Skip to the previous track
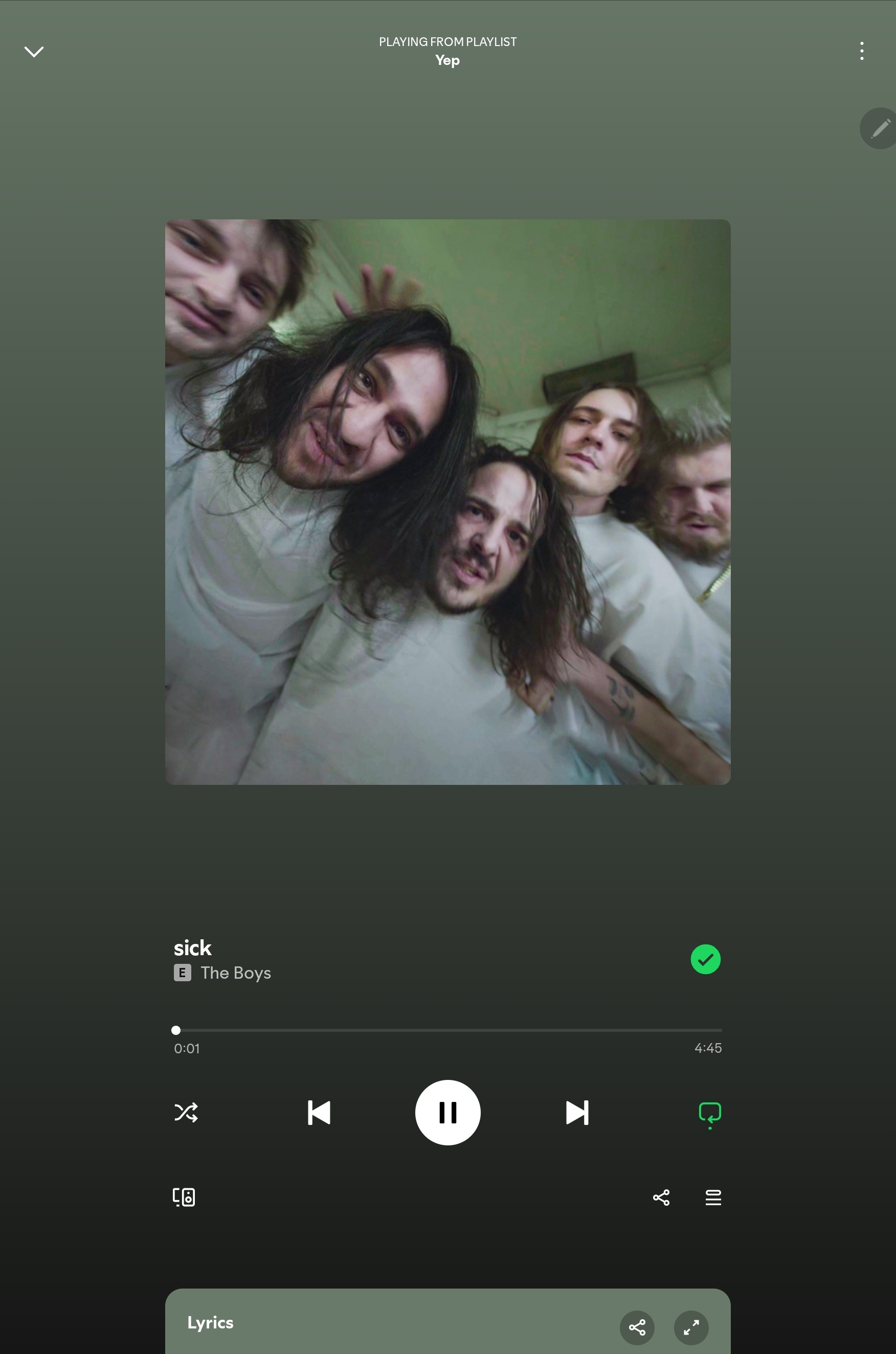This screenshot has width=896, height=1354. click(x=319, y=1112)
